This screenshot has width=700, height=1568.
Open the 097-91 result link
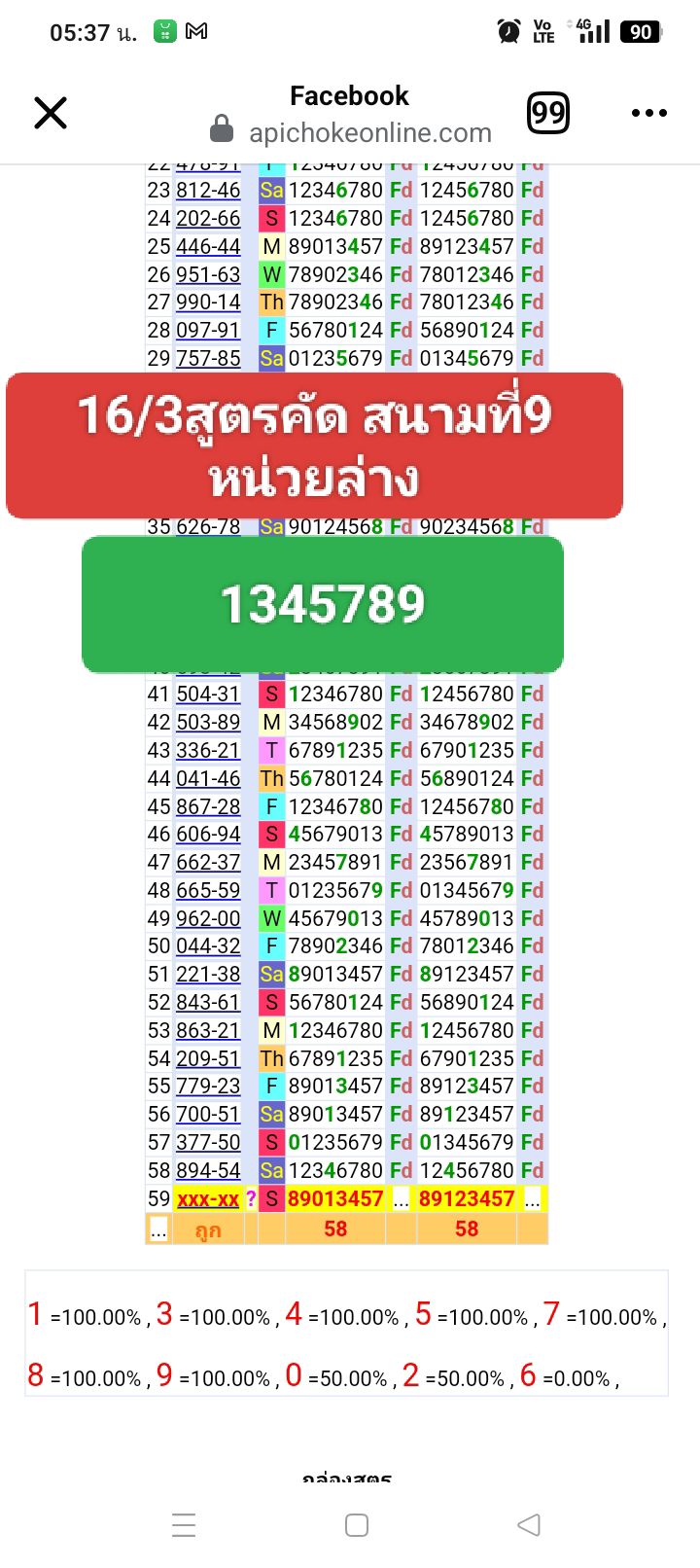(208, 331)
